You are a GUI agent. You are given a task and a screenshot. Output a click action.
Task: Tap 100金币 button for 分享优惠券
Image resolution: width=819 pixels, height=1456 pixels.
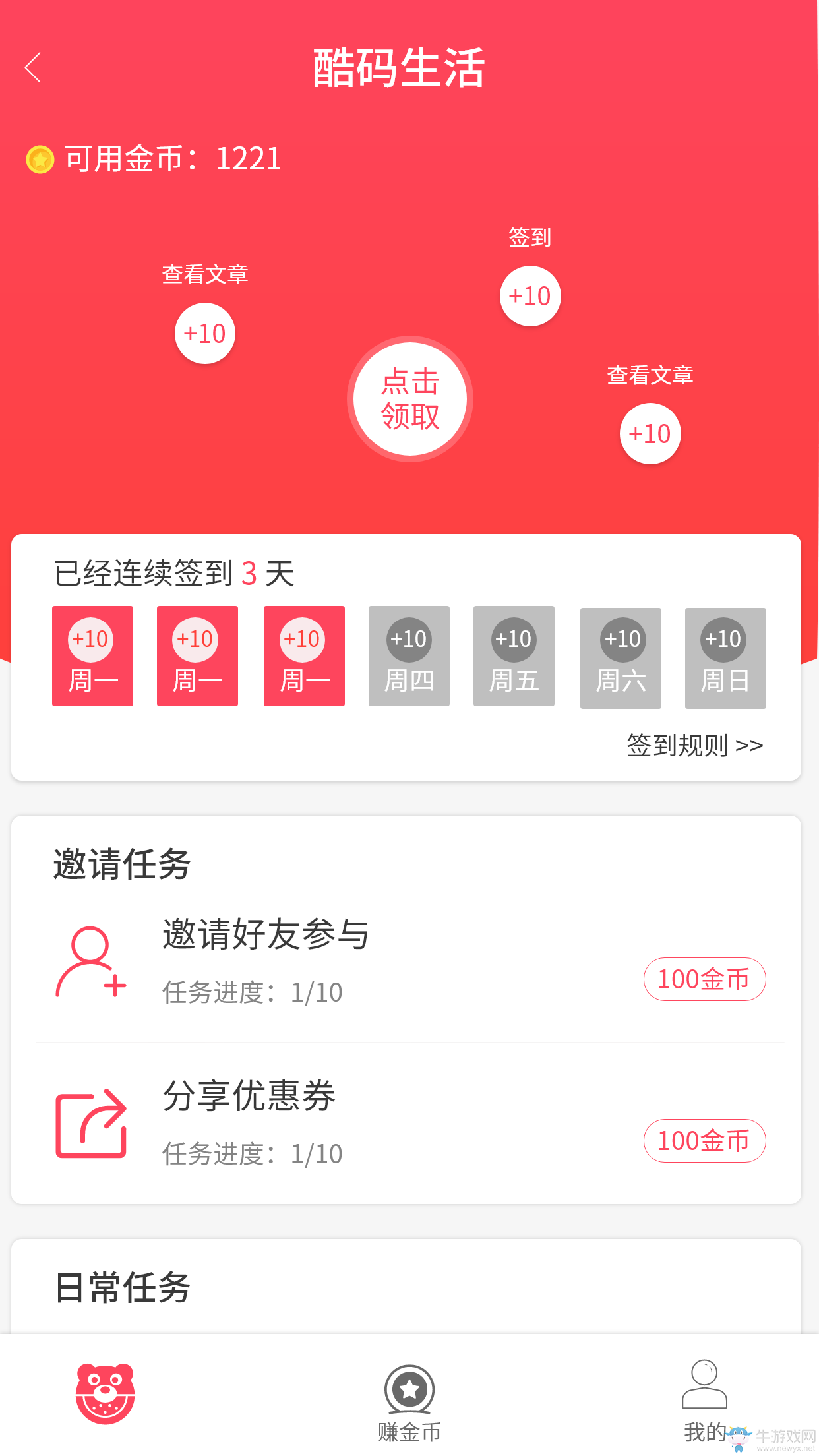tap(704, 1141)
